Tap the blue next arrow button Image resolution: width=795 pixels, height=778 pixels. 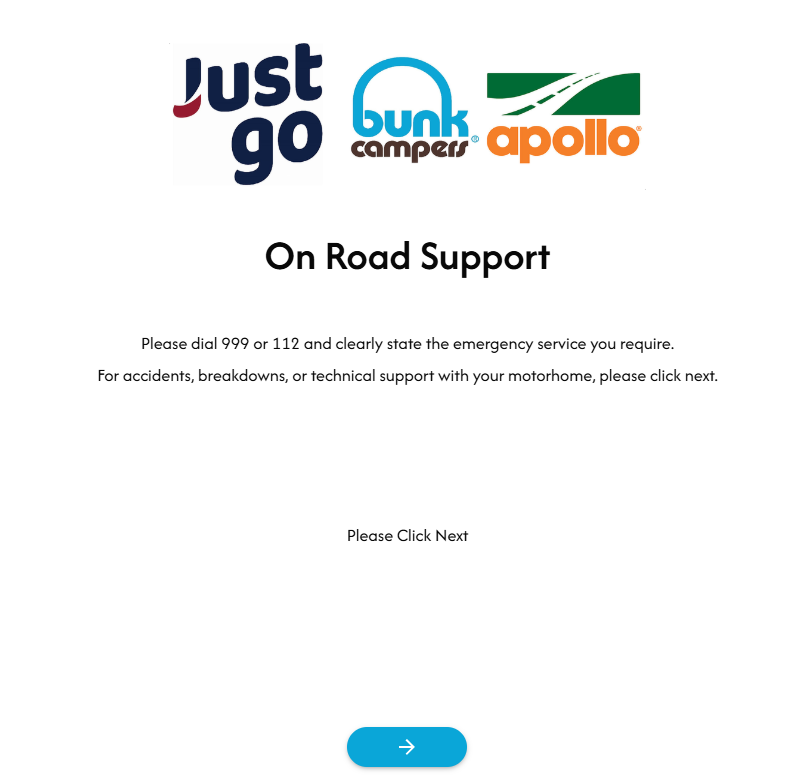point(406,747)
